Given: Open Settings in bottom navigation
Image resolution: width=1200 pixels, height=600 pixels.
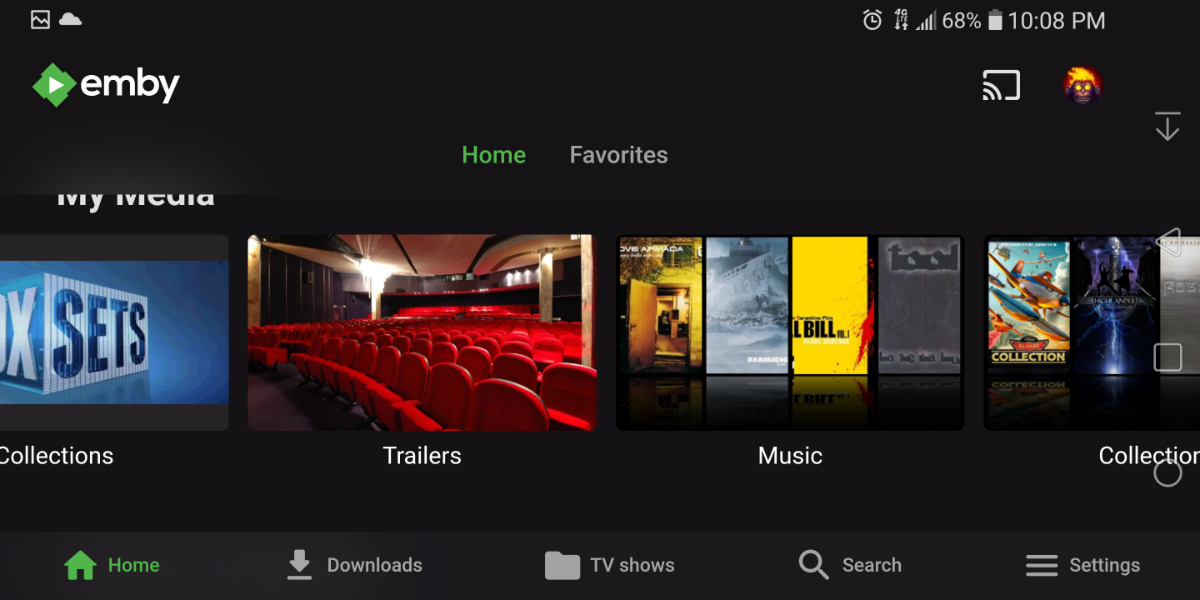Looking at the screenshot, I should click(1083, 565).
